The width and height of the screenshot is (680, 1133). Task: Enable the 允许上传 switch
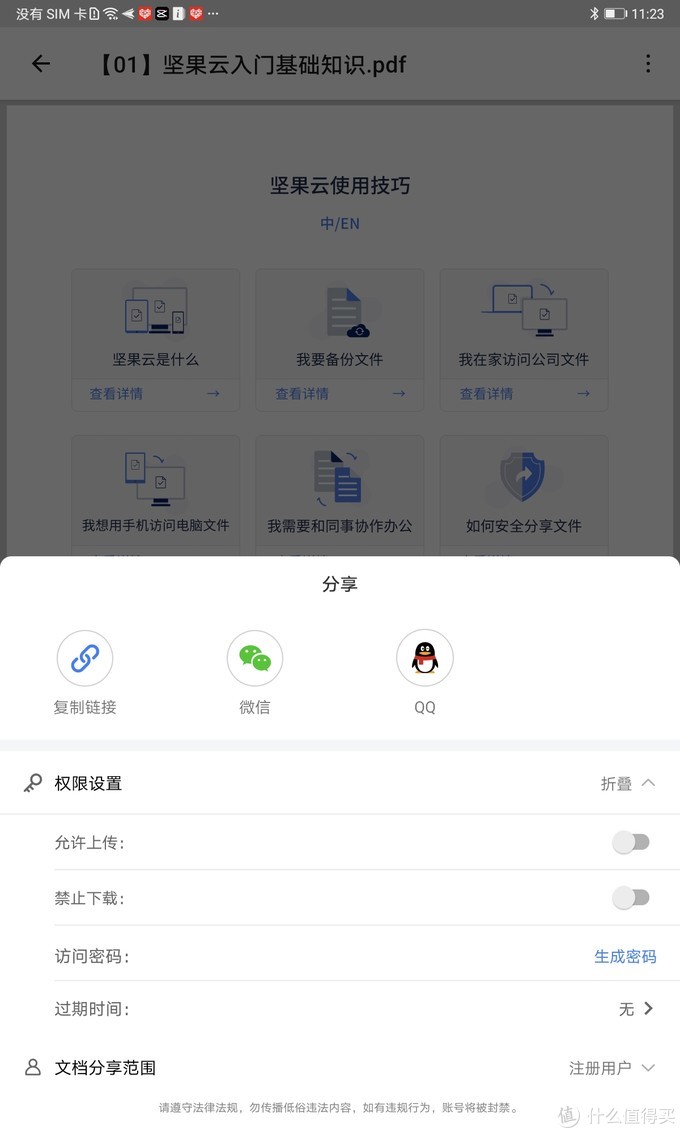(631, 842)
